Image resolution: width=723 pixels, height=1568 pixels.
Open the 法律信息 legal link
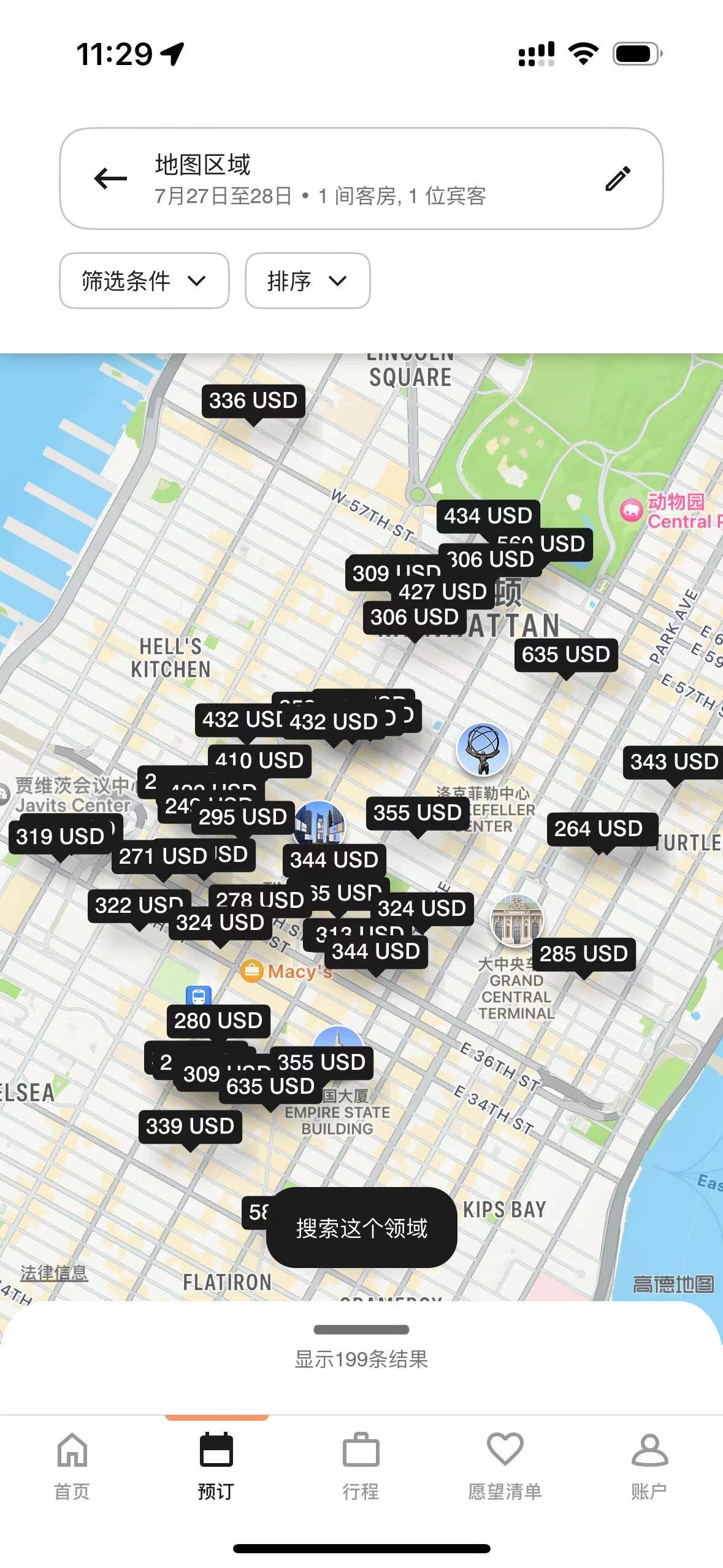[x=54, y=1273]
